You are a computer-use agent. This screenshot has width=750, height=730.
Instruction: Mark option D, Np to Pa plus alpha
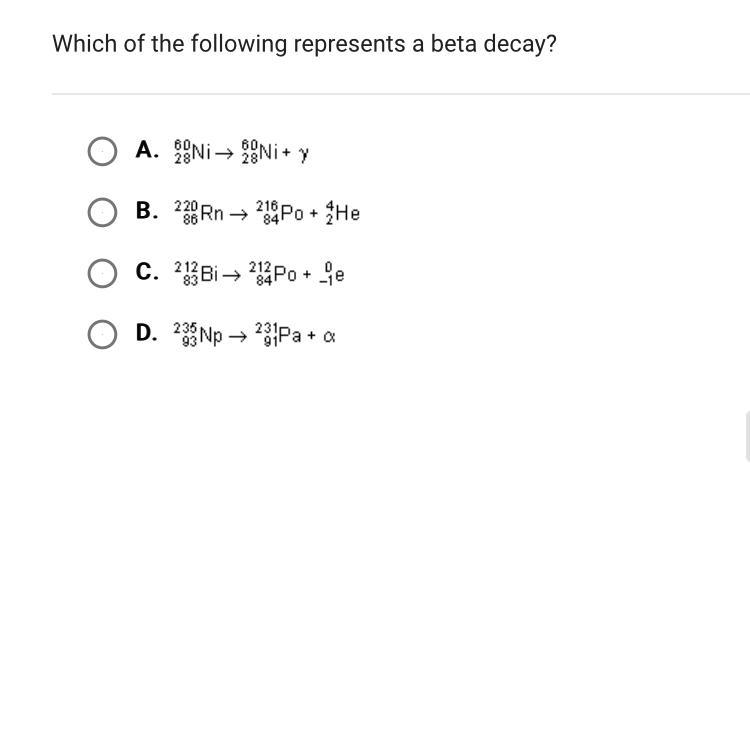coord(102,334)
